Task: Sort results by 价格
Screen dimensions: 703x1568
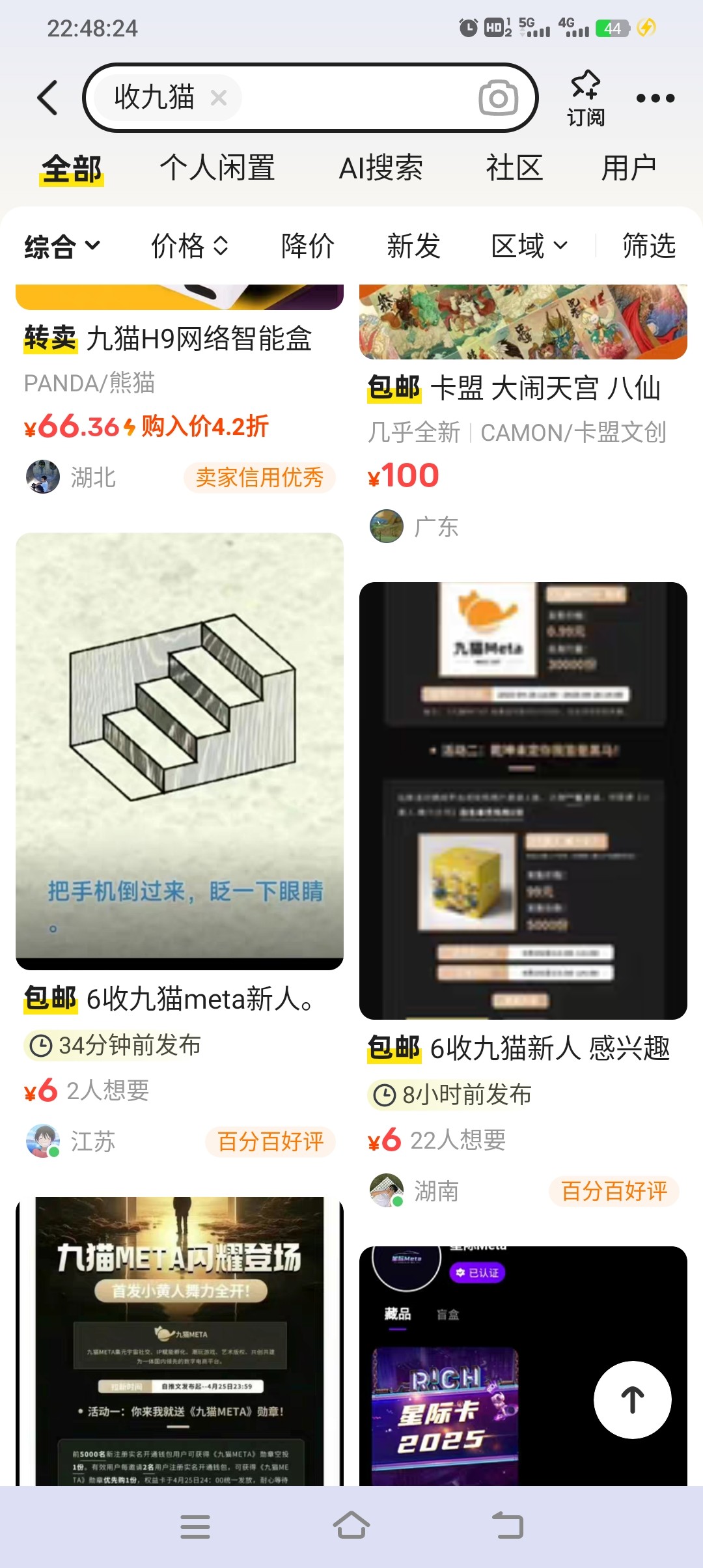Action: (189, 246)
